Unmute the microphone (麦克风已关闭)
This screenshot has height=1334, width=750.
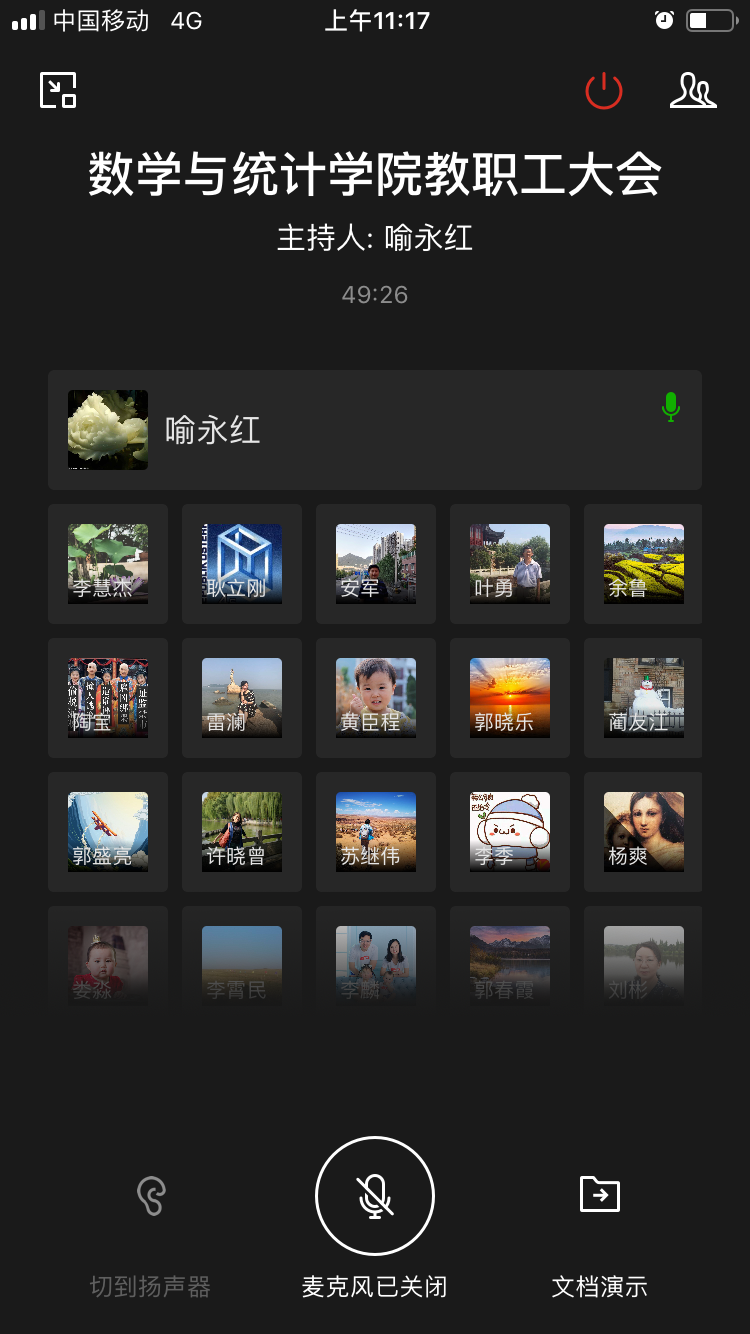375,1197
